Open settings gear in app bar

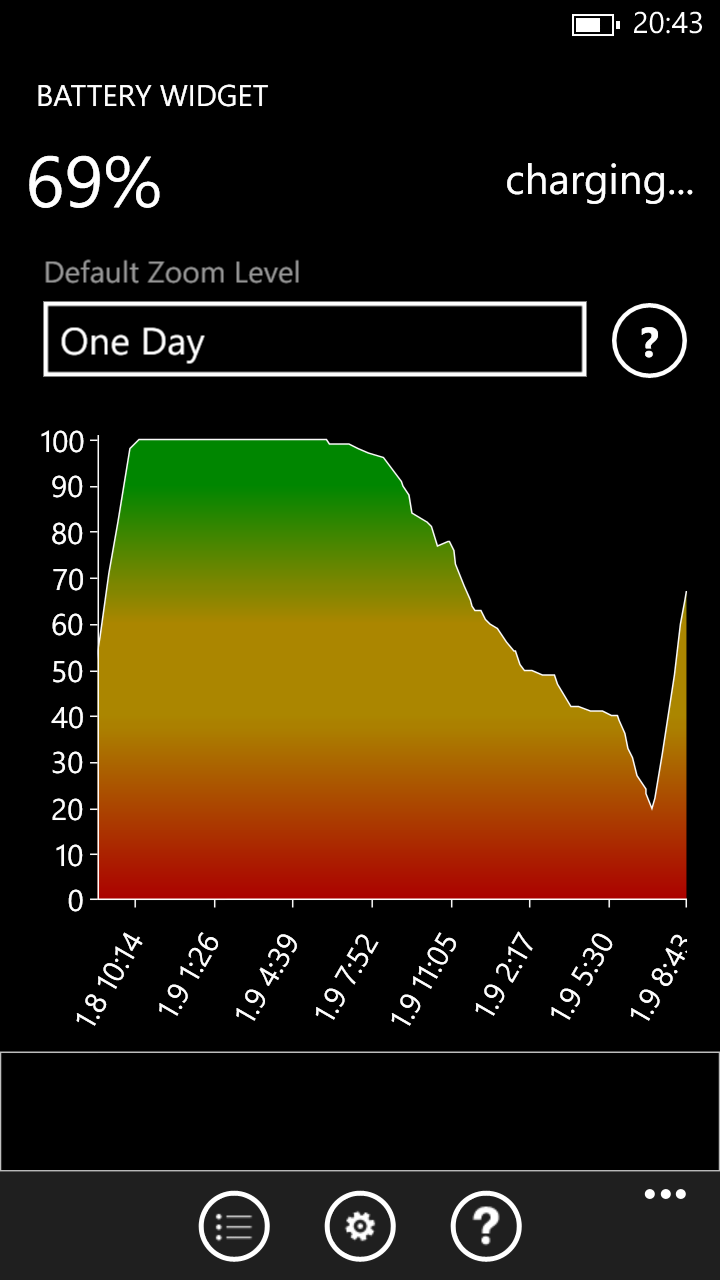point(360,1226)
